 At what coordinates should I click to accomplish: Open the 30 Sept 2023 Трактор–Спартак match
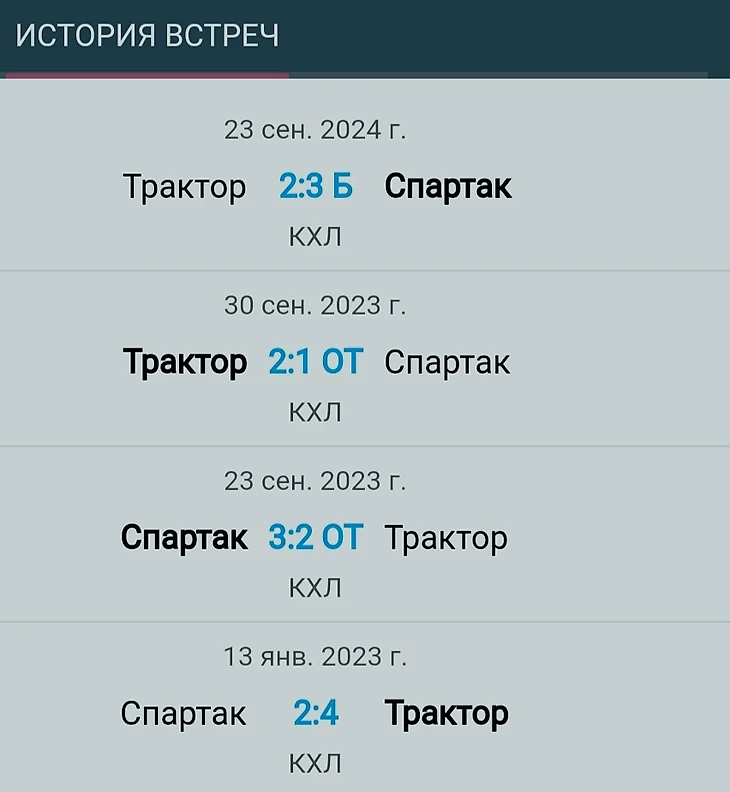(x=316, y=362)
